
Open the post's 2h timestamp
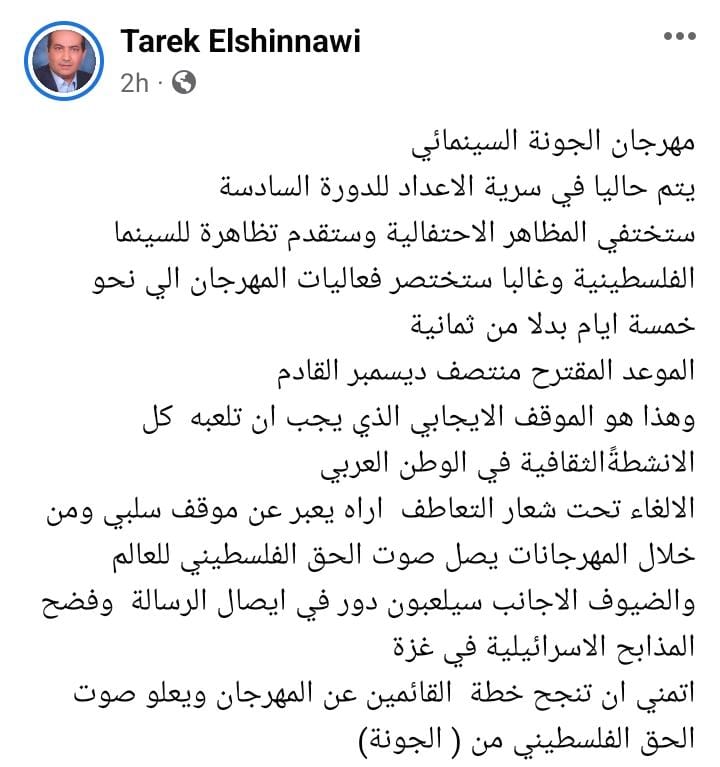pos(134,83)
